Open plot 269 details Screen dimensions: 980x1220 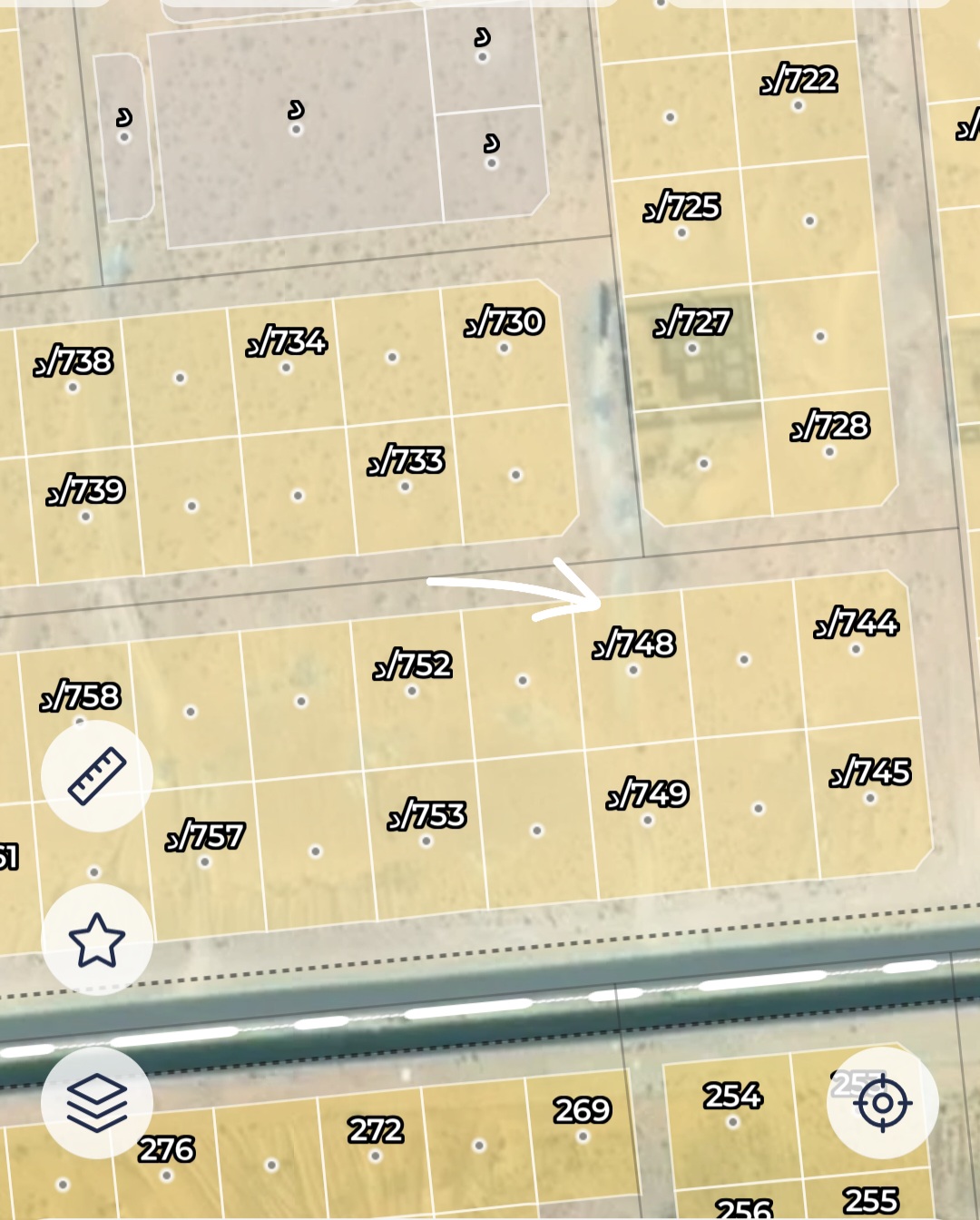point(583,1136)
